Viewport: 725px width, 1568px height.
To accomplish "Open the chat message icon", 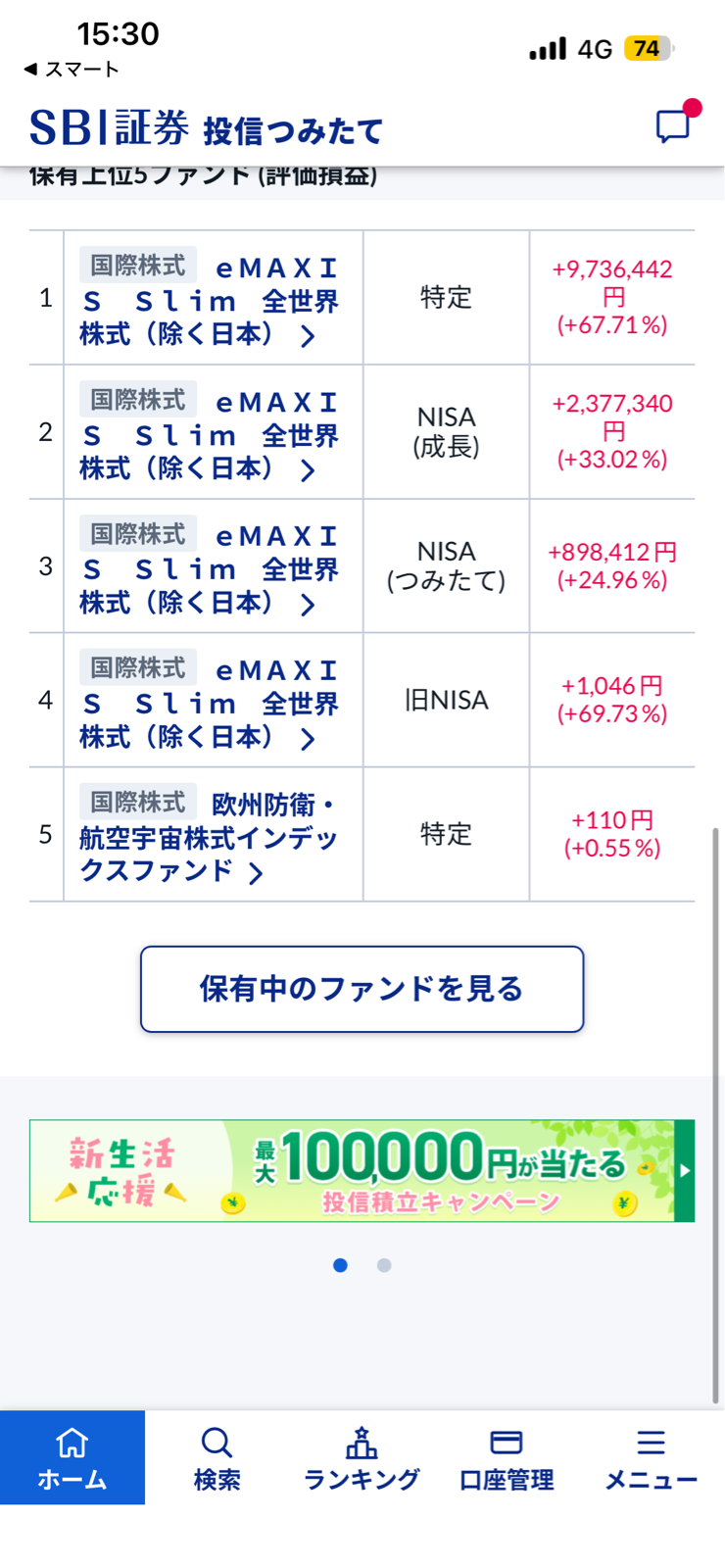I will pos(673,126).
